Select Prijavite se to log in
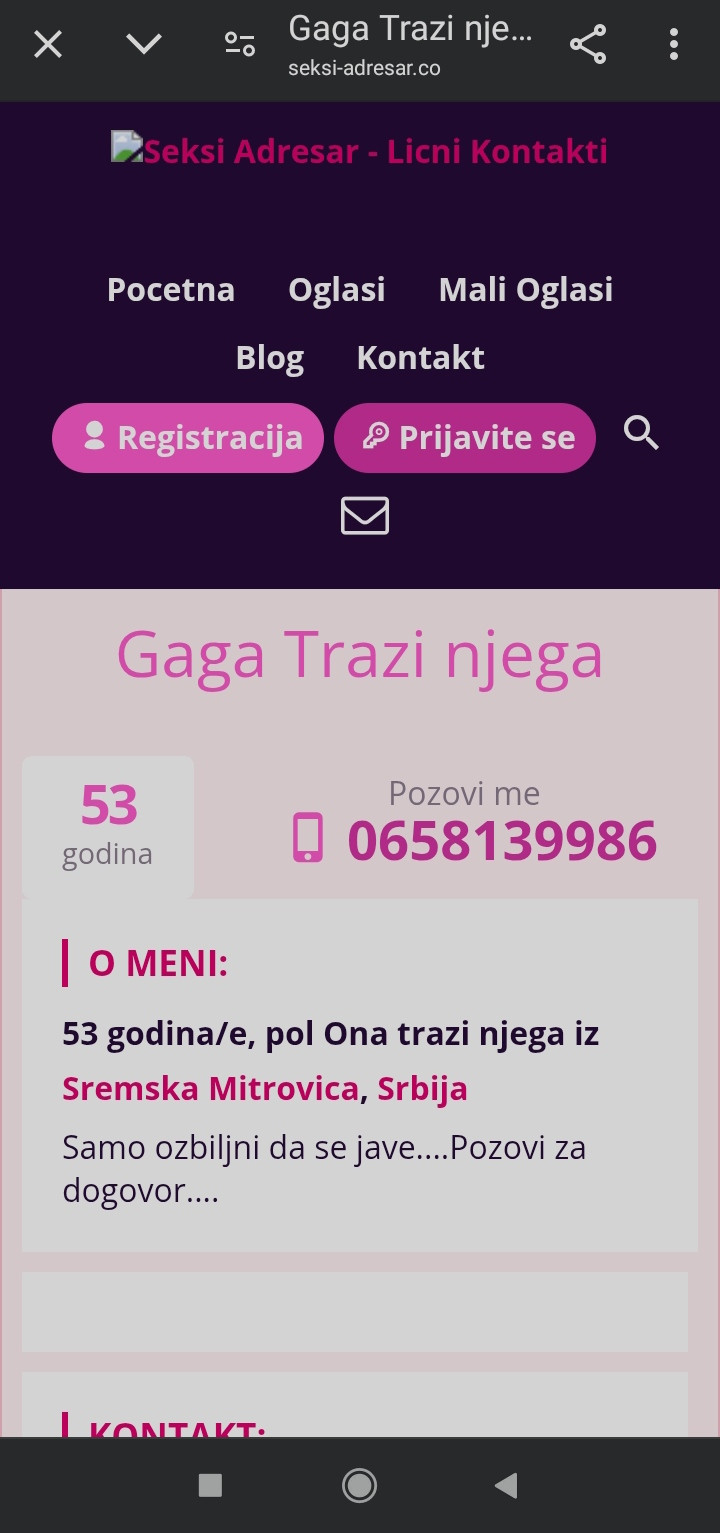This screenshot has height=1533, width=720. (x=465, y=438)
